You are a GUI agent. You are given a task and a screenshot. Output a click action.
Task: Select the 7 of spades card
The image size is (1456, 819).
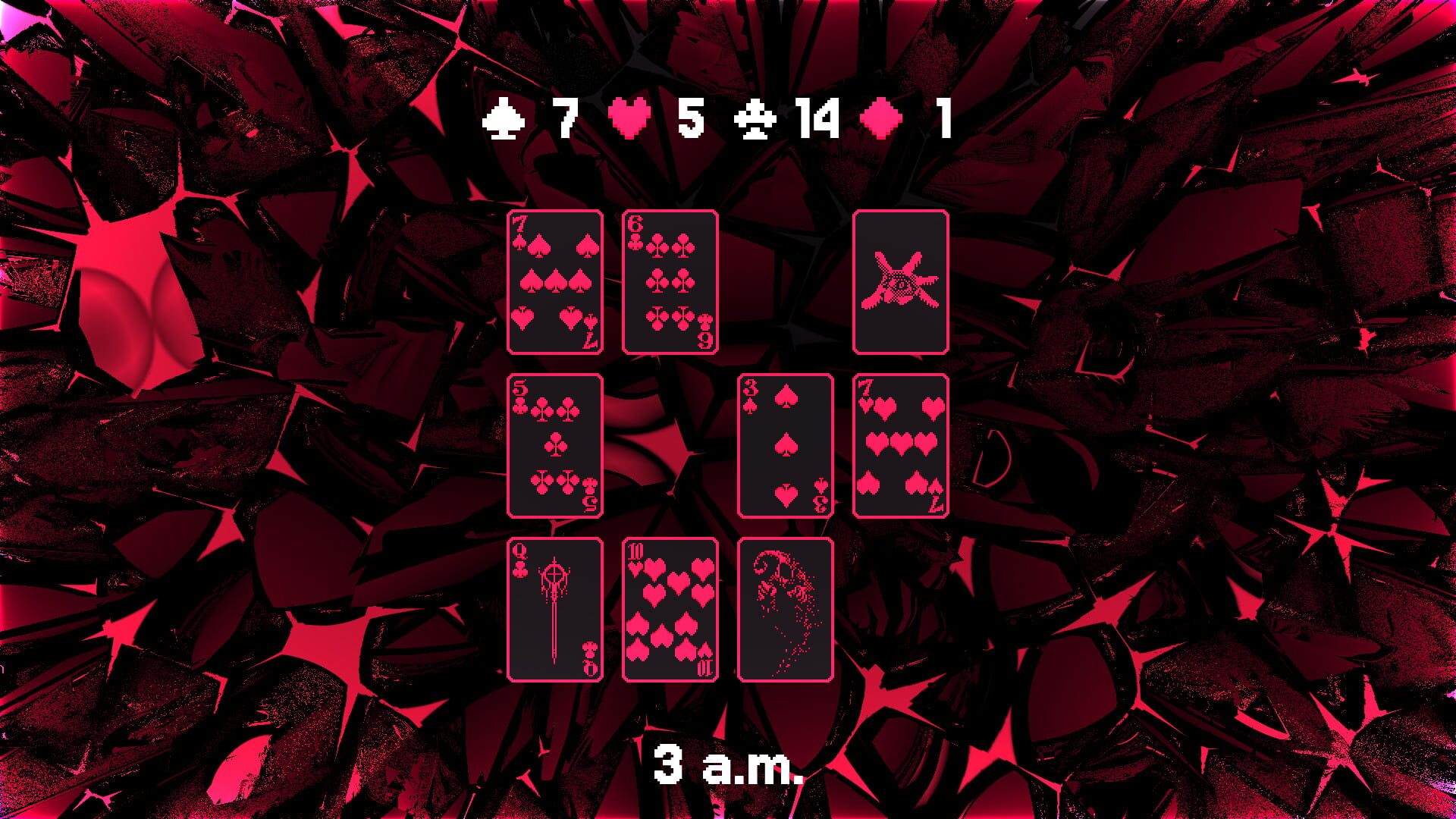pos(555,282)
